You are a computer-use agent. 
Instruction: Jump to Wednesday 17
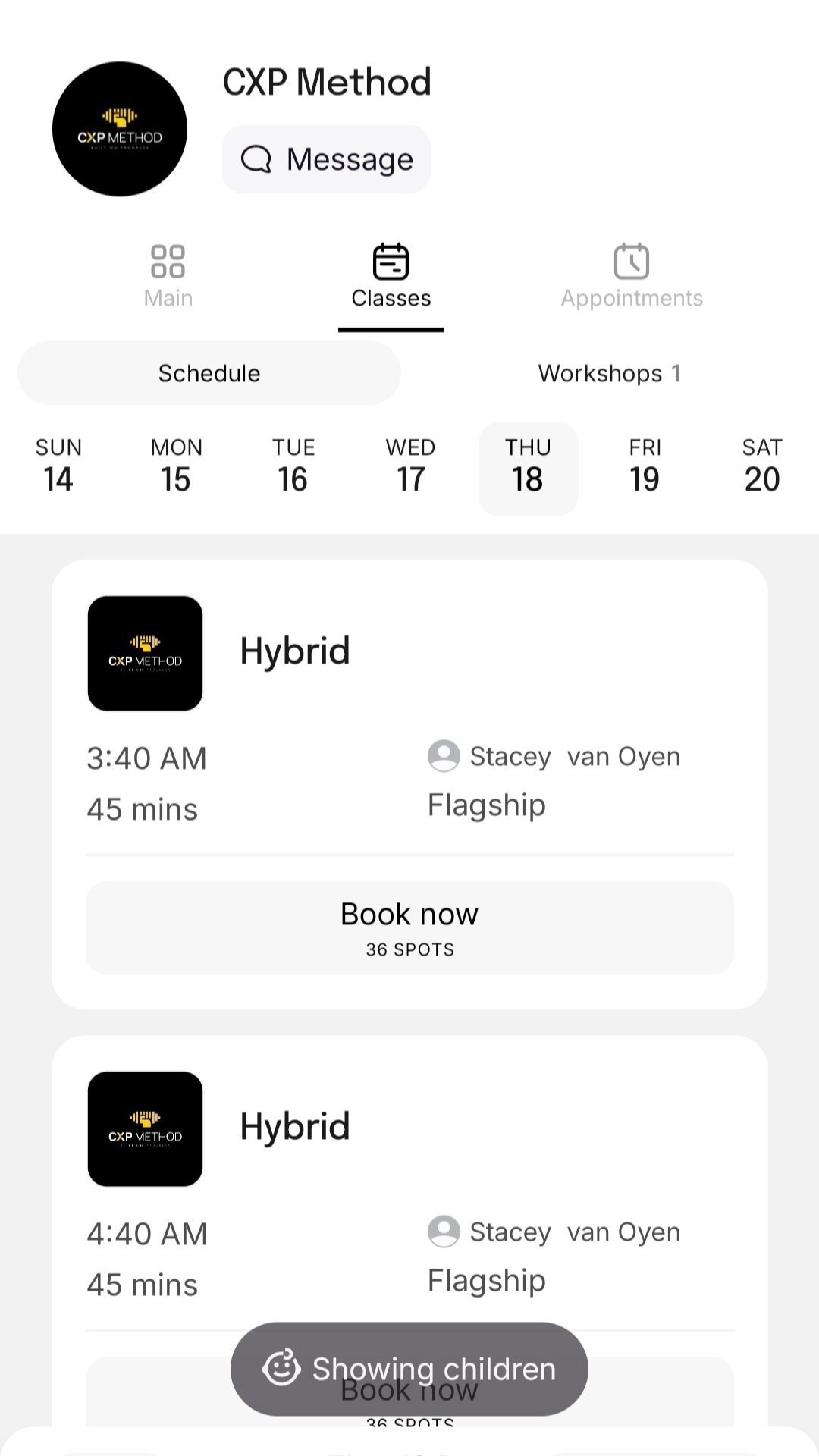pyautogui.click(x=410, y=467)
